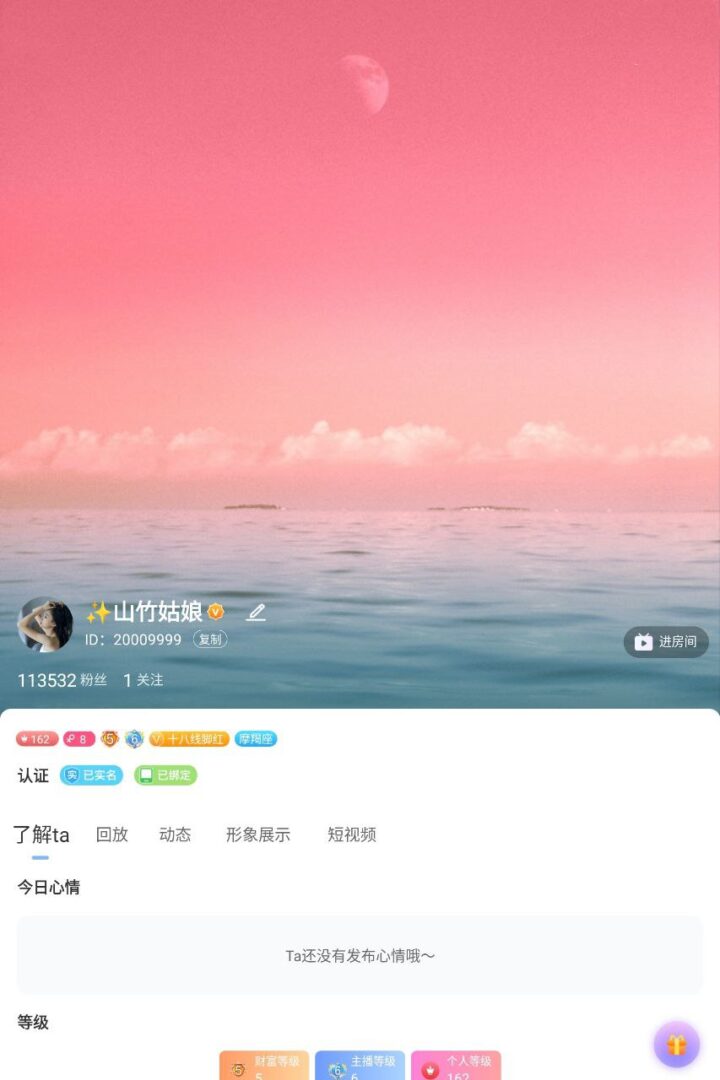This screenshot has height=1080, width=720.
Task: Select the 了解ta tab
Action: [x=42, y=835]
